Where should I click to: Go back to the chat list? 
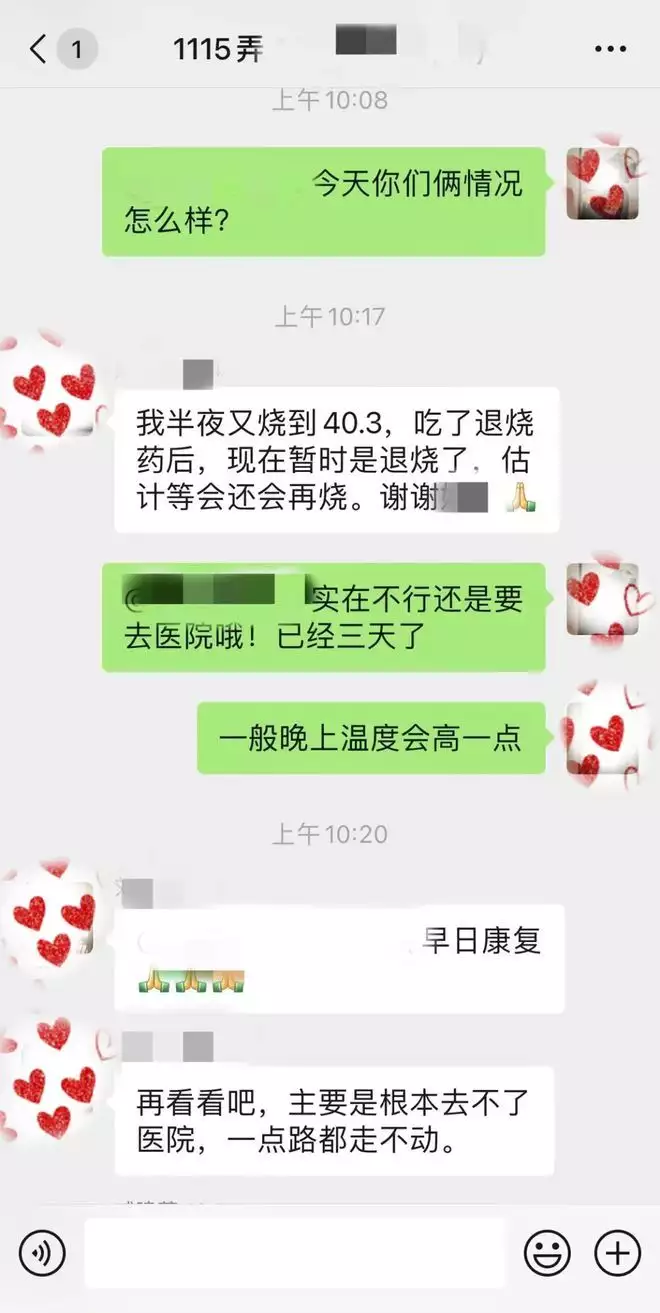pyautogui.click(x=38, y=48)
